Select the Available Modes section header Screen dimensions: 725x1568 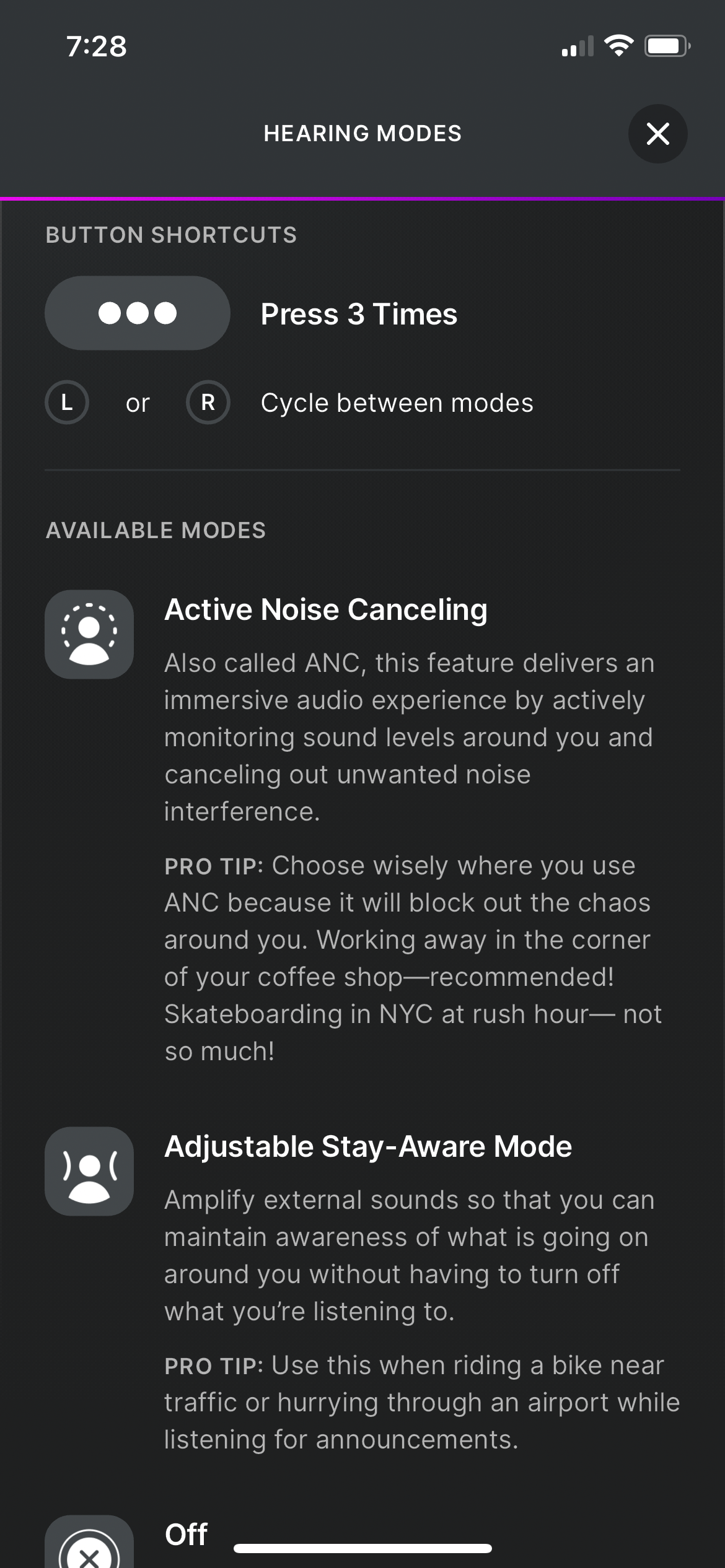(156, 530)
